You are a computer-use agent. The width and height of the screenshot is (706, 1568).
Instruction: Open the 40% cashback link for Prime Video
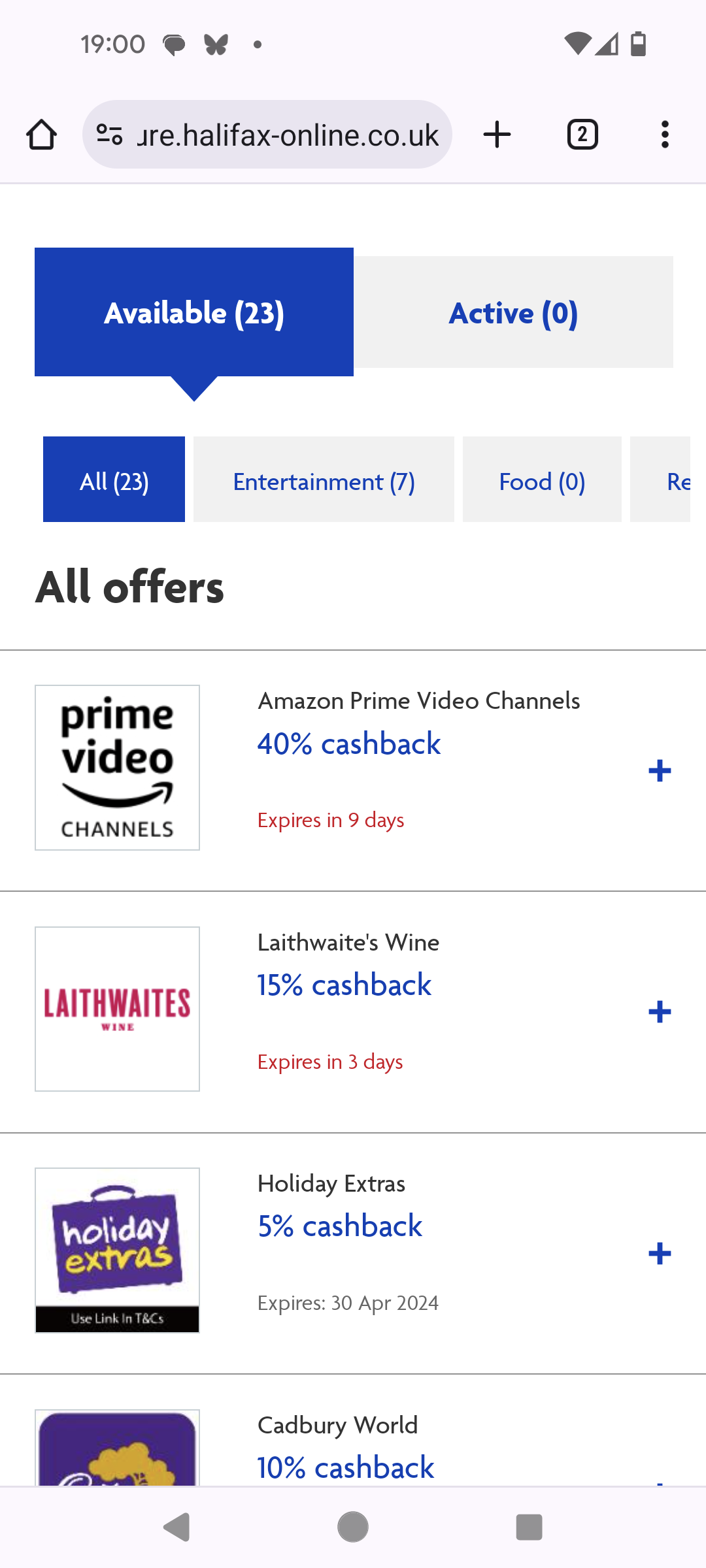click(349, 743)
